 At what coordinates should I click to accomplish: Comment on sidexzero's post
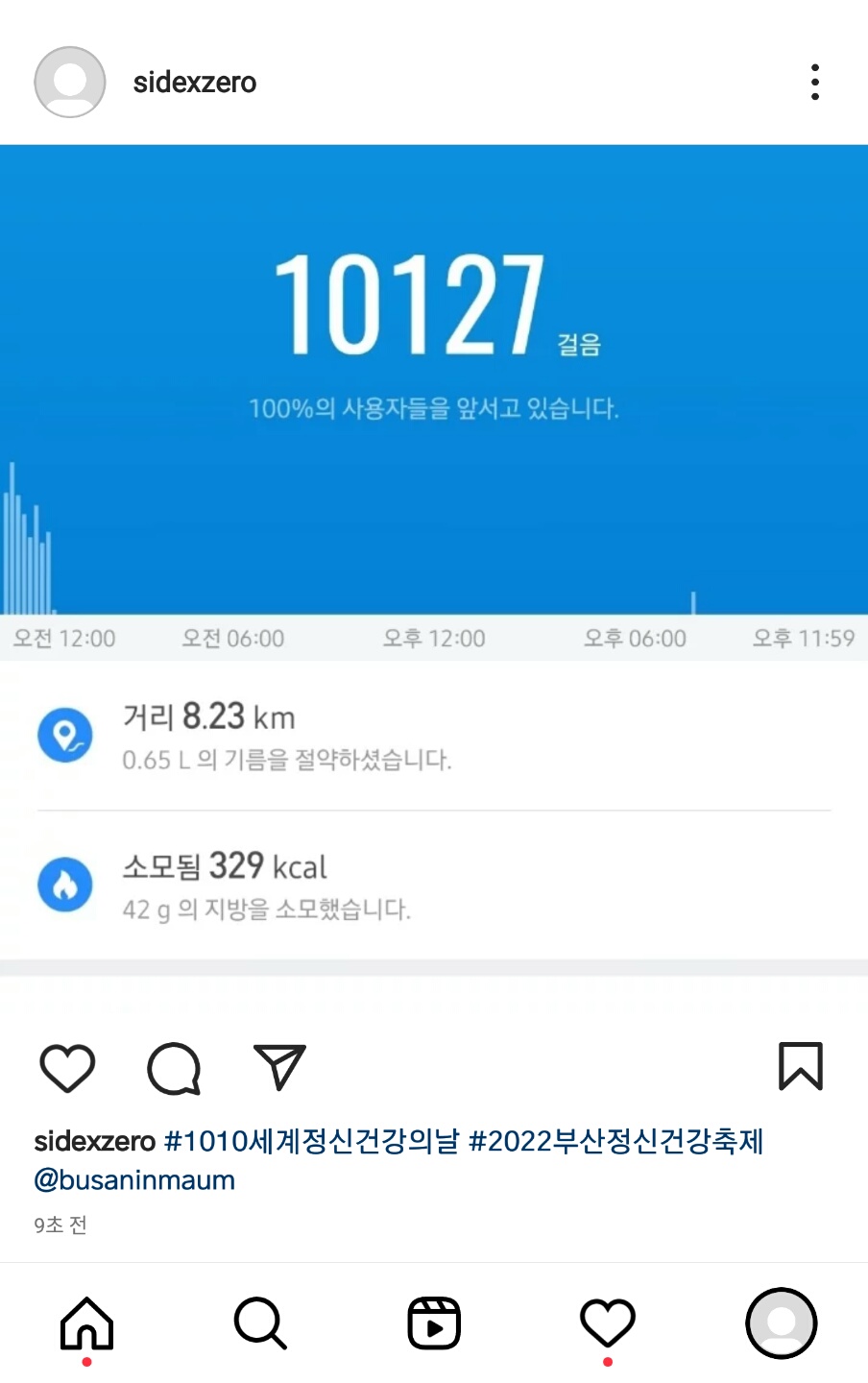174,1067
